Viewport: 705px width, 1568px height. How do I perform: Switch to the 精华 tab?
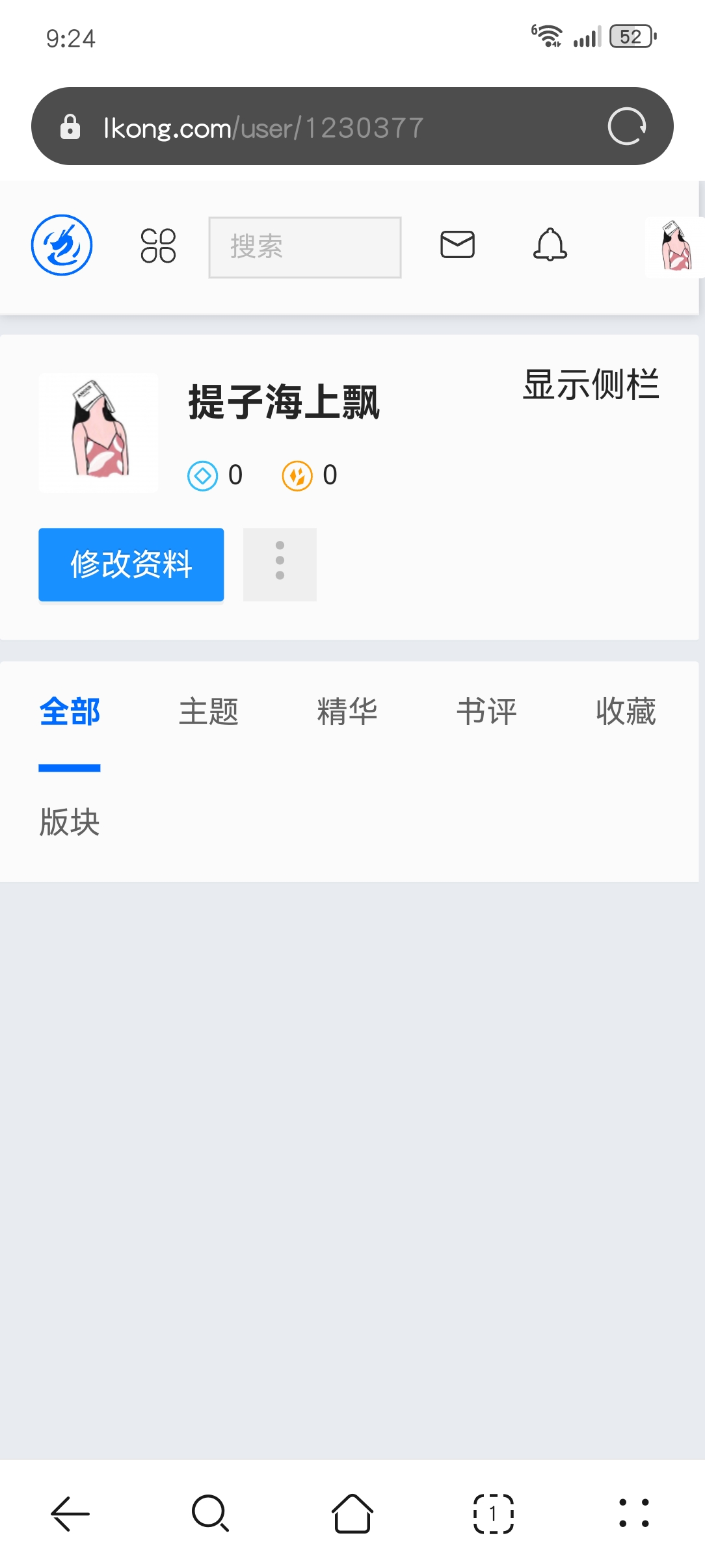(x=347, y=711)
